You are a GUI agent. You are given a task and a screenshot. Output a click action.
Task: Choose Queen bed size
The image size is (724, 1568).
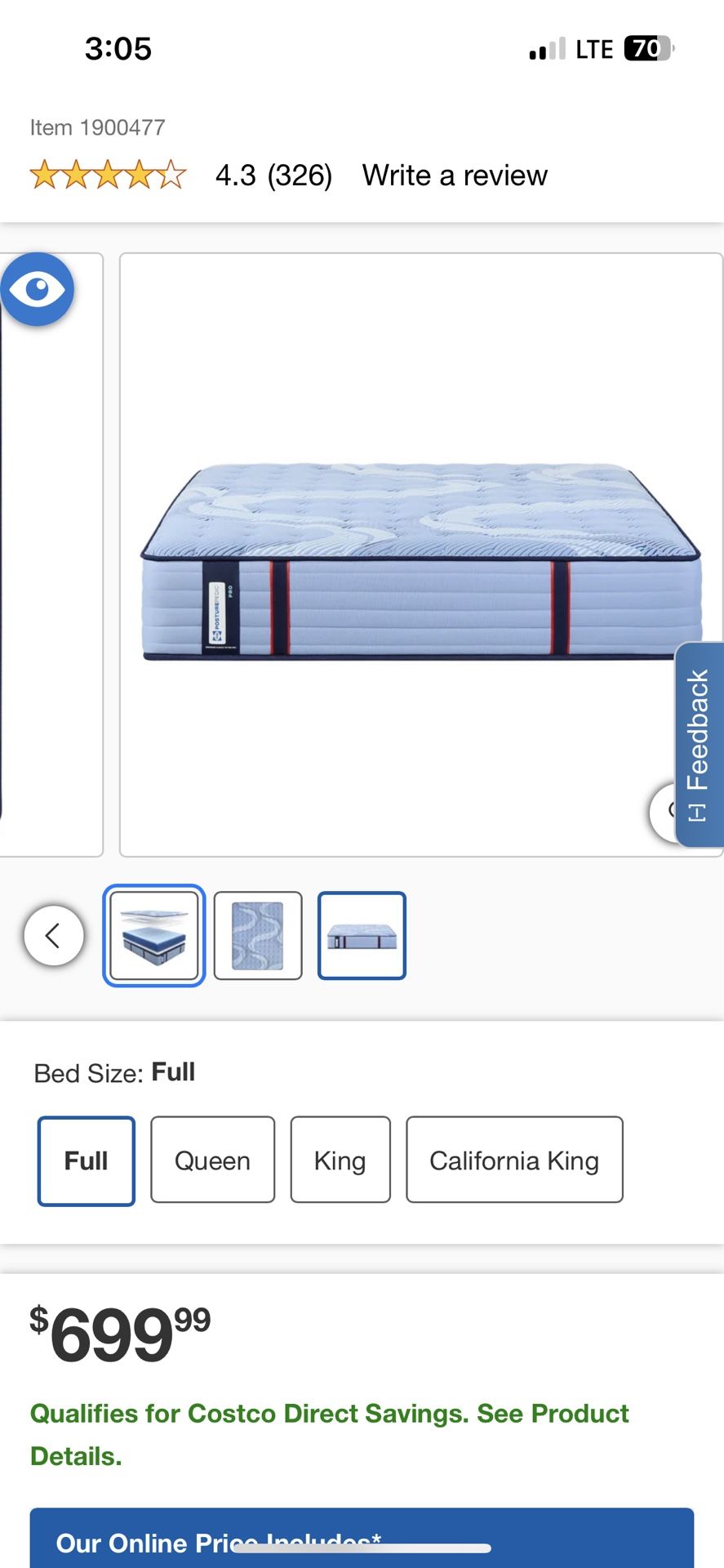point(212,1160)
